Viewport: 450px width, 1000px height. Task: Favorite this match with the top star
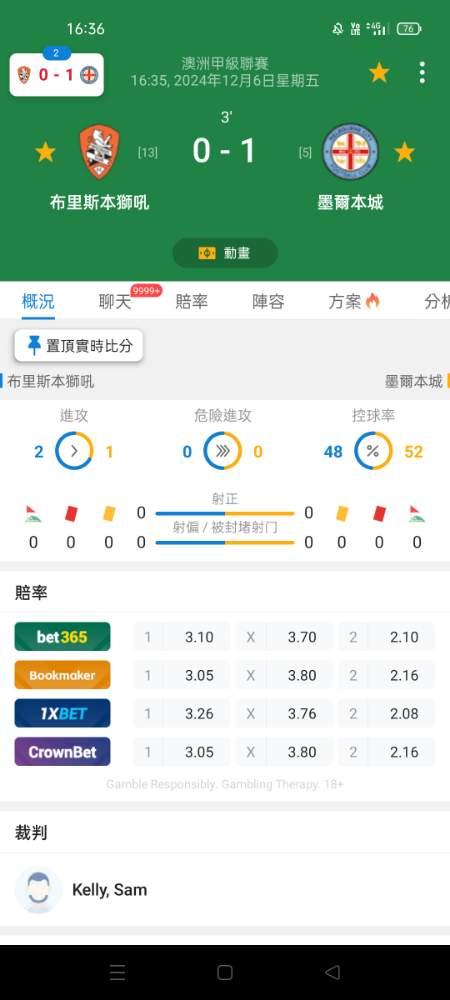click(379, 73)
